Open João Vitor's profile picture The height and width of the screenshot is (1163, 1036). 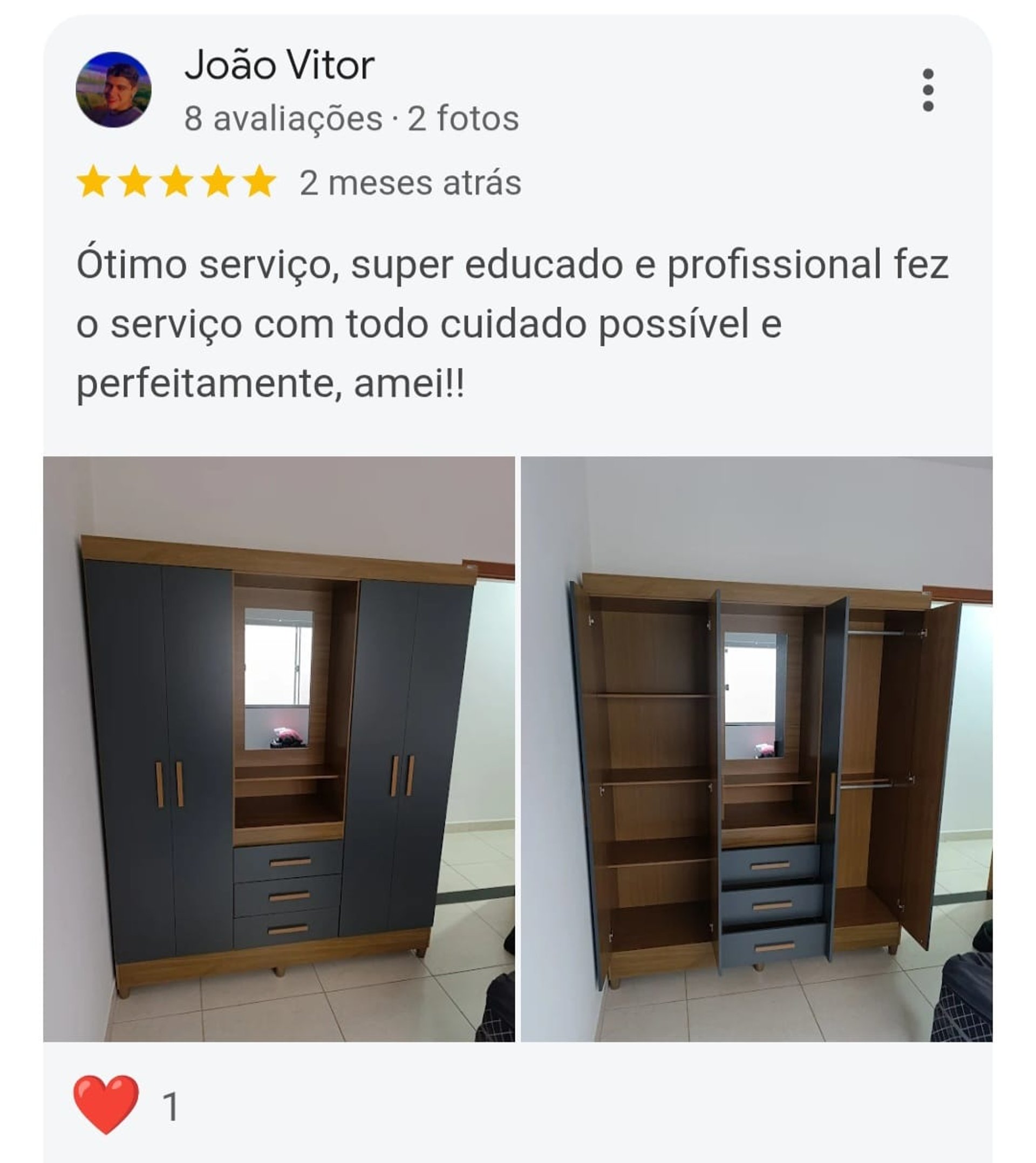coord(113,90)
